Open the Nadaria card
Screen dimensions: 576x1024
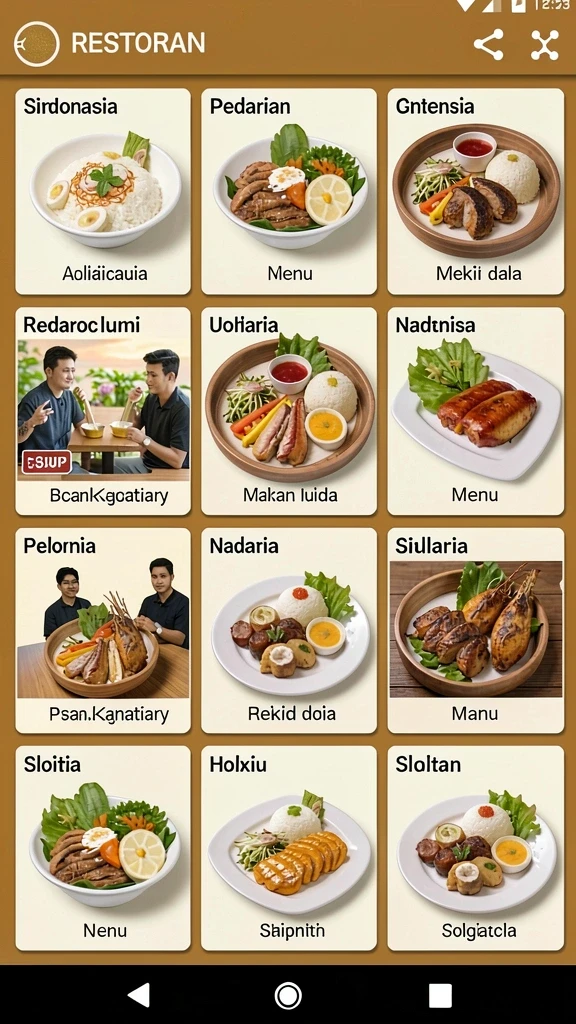pyautogui.click(x=289, y=630)
